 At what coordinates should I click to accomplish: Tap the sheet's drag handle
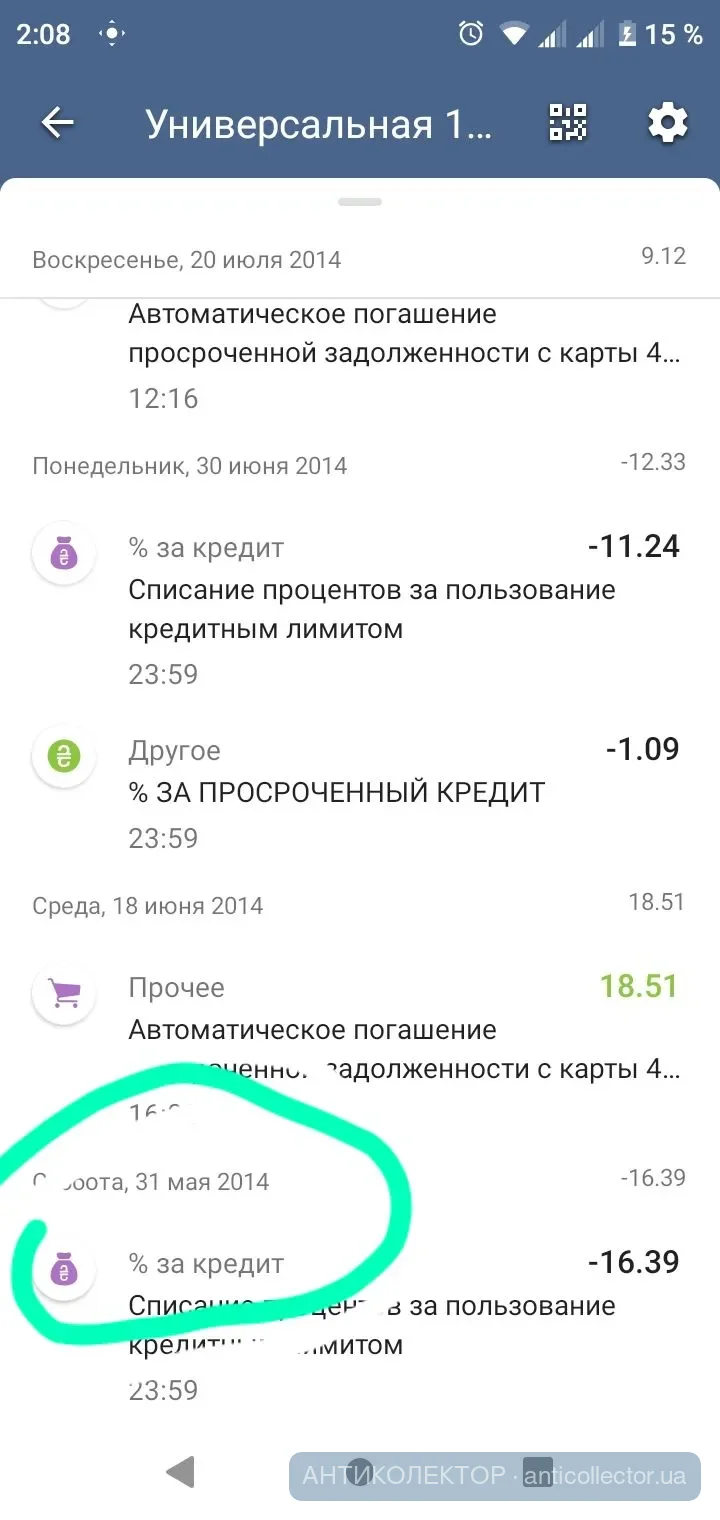click(x=360, y=202)
